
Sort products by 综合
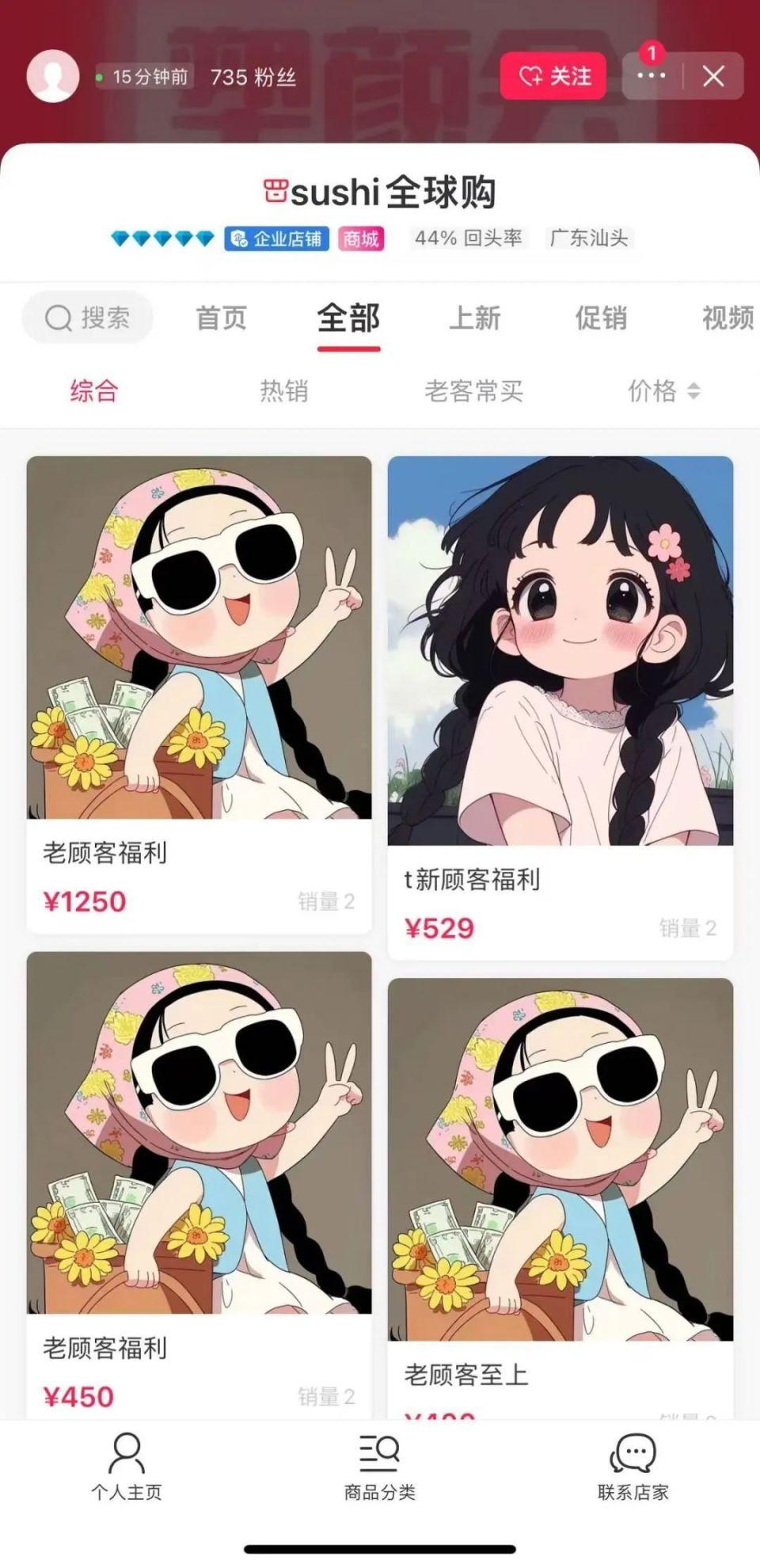click(x=93, y=390)
